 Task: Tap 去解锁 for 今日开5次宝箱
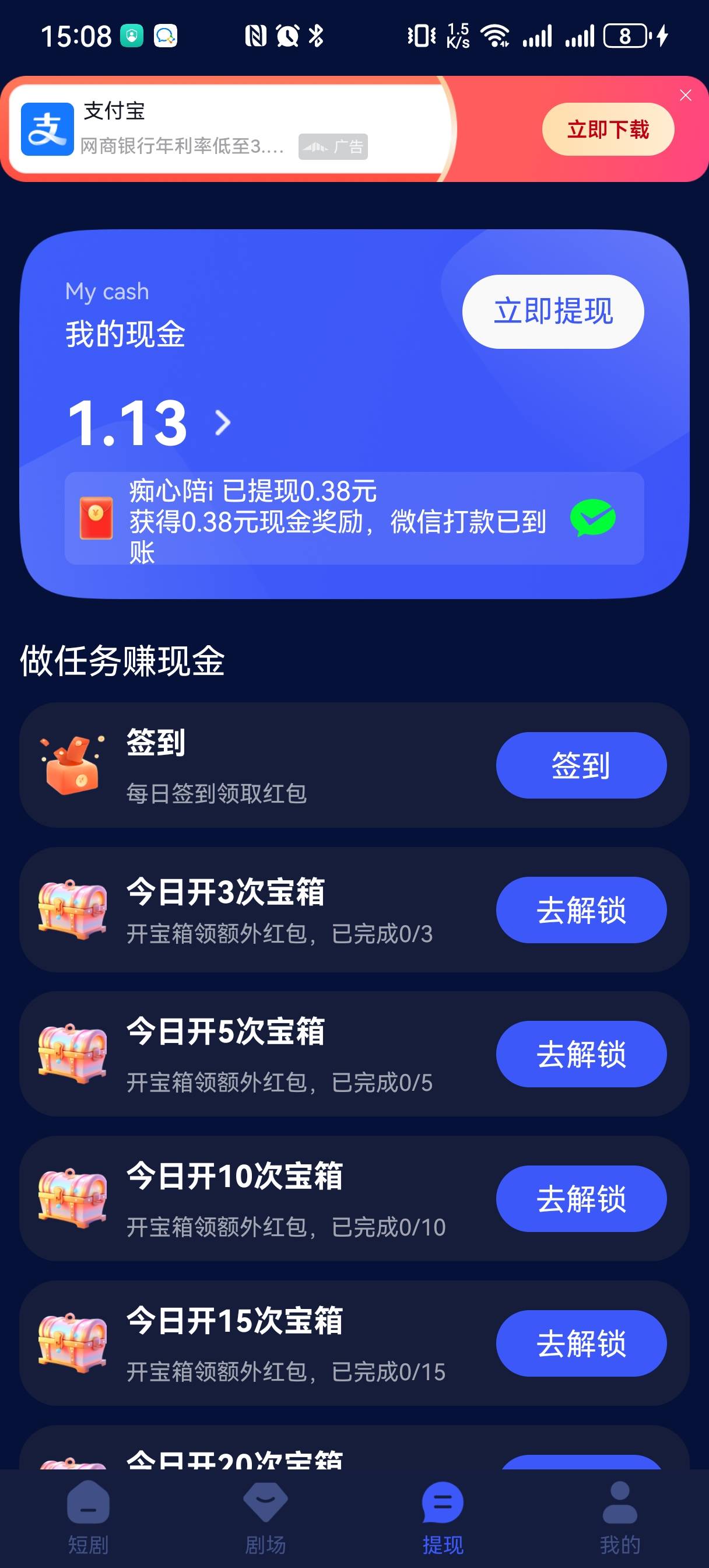(x=581, y=1053)
